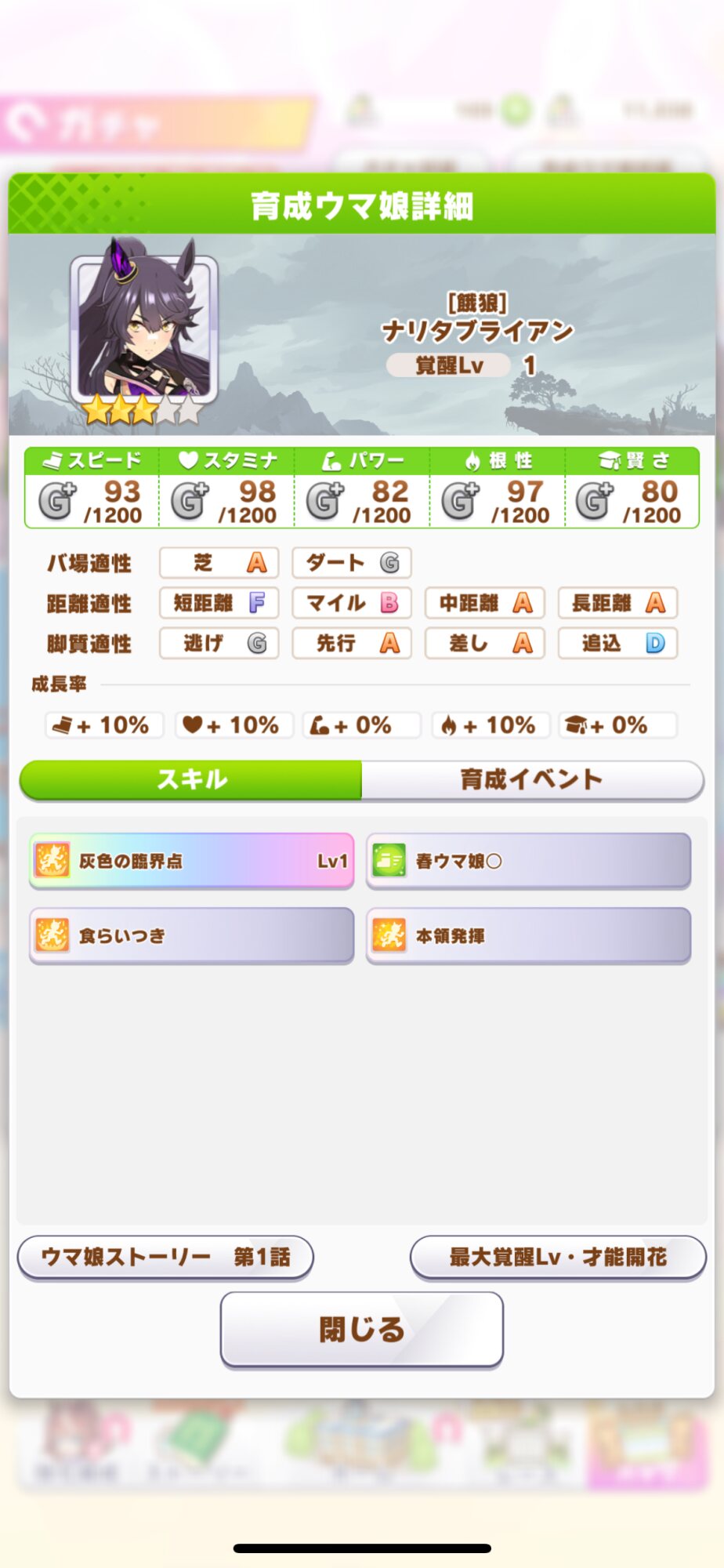Show 最大覚醒Lv・才能開花 info
The image size is (724, 1568).
[558, 1258]
